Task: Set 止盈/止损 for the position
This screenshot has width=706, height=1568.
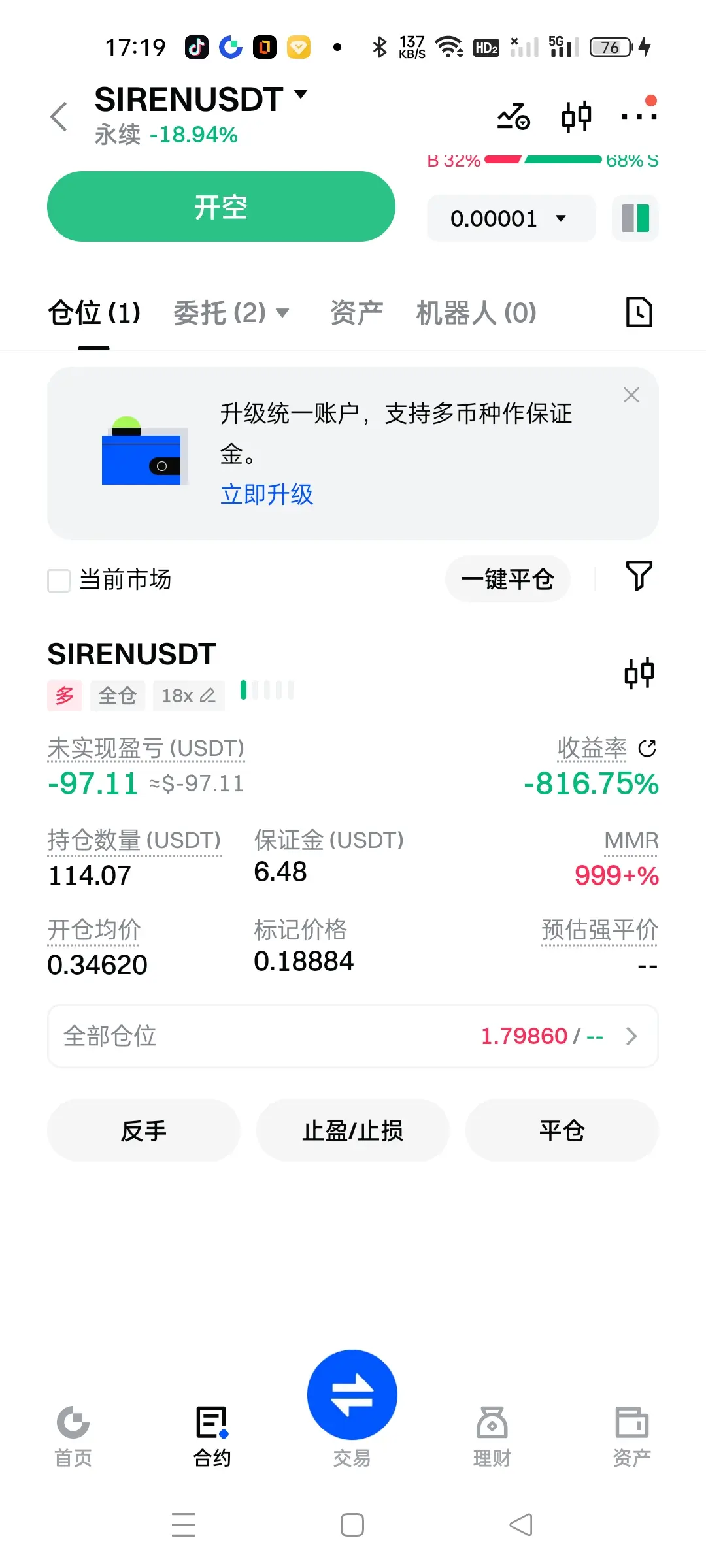Action: (353, 1130)
